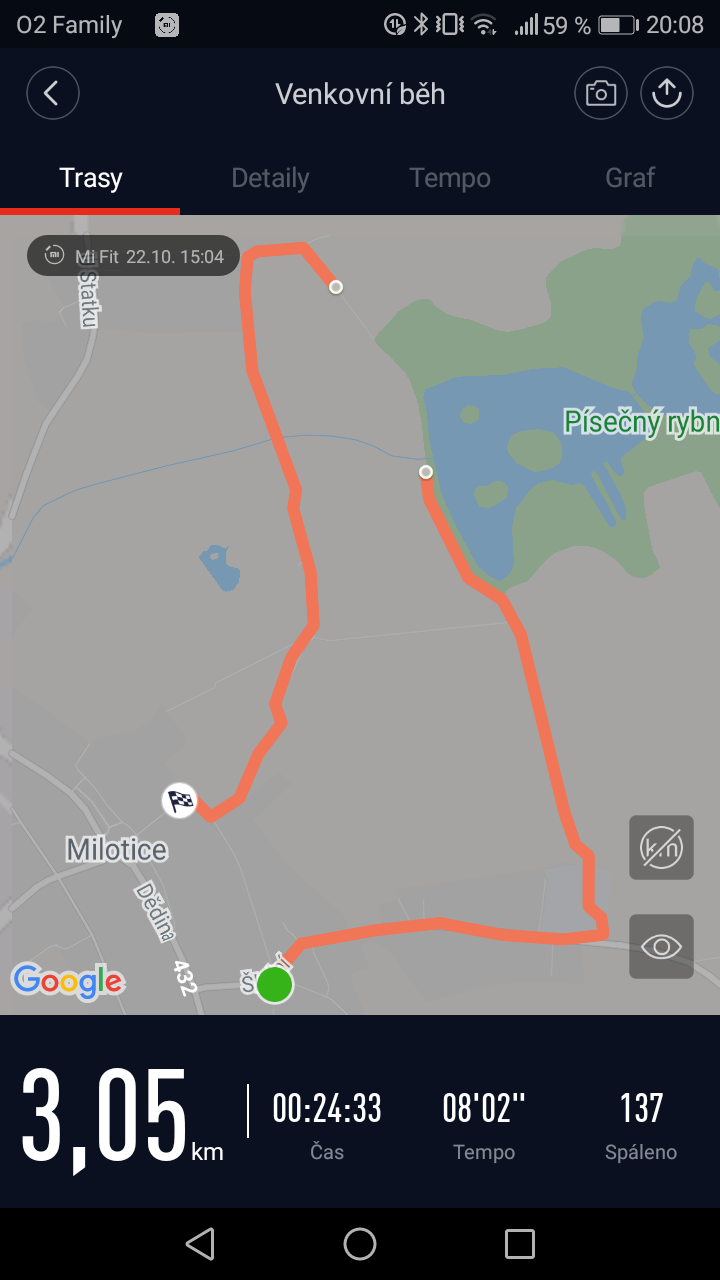This screenshot has height=1280, width=720.
Task: Show the Graf tab
Action: pos(630,178)
